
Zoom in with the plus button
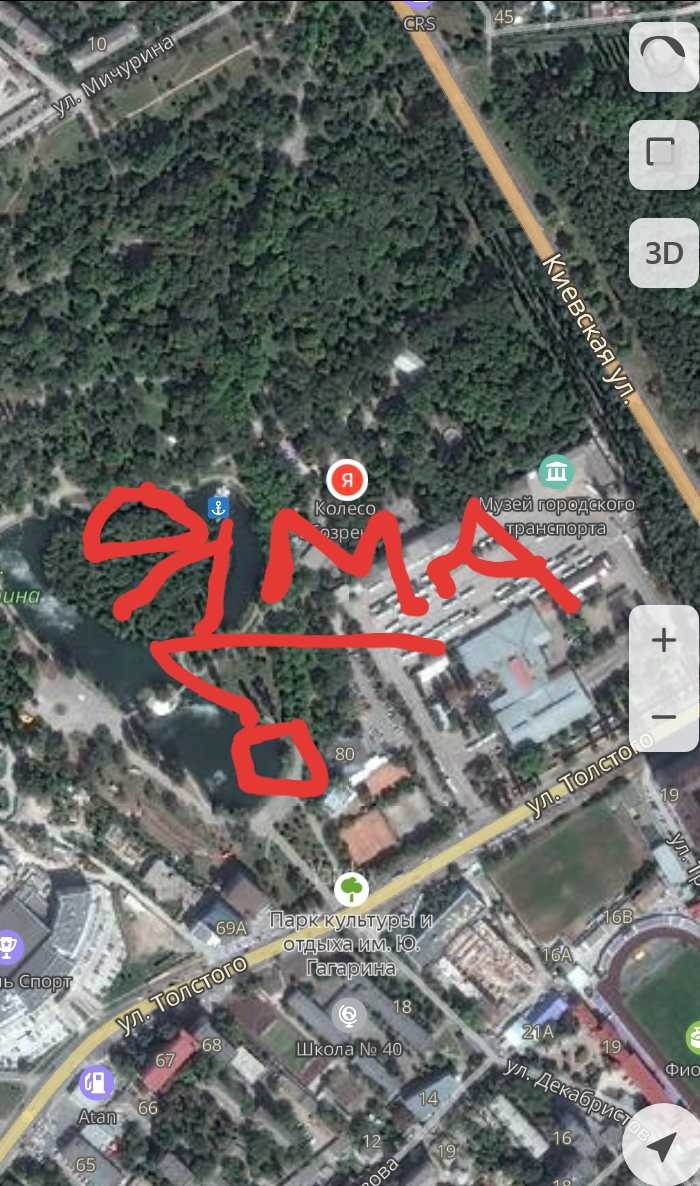click(664, 641)
